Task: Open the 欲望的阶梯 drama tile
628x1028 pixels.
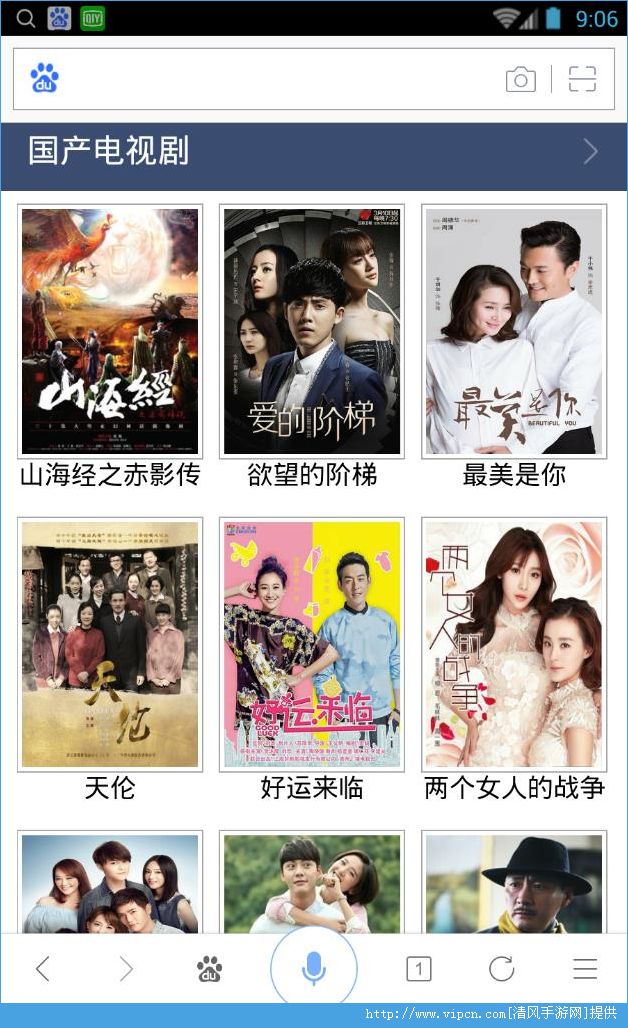Action: [x=312, y=331]
